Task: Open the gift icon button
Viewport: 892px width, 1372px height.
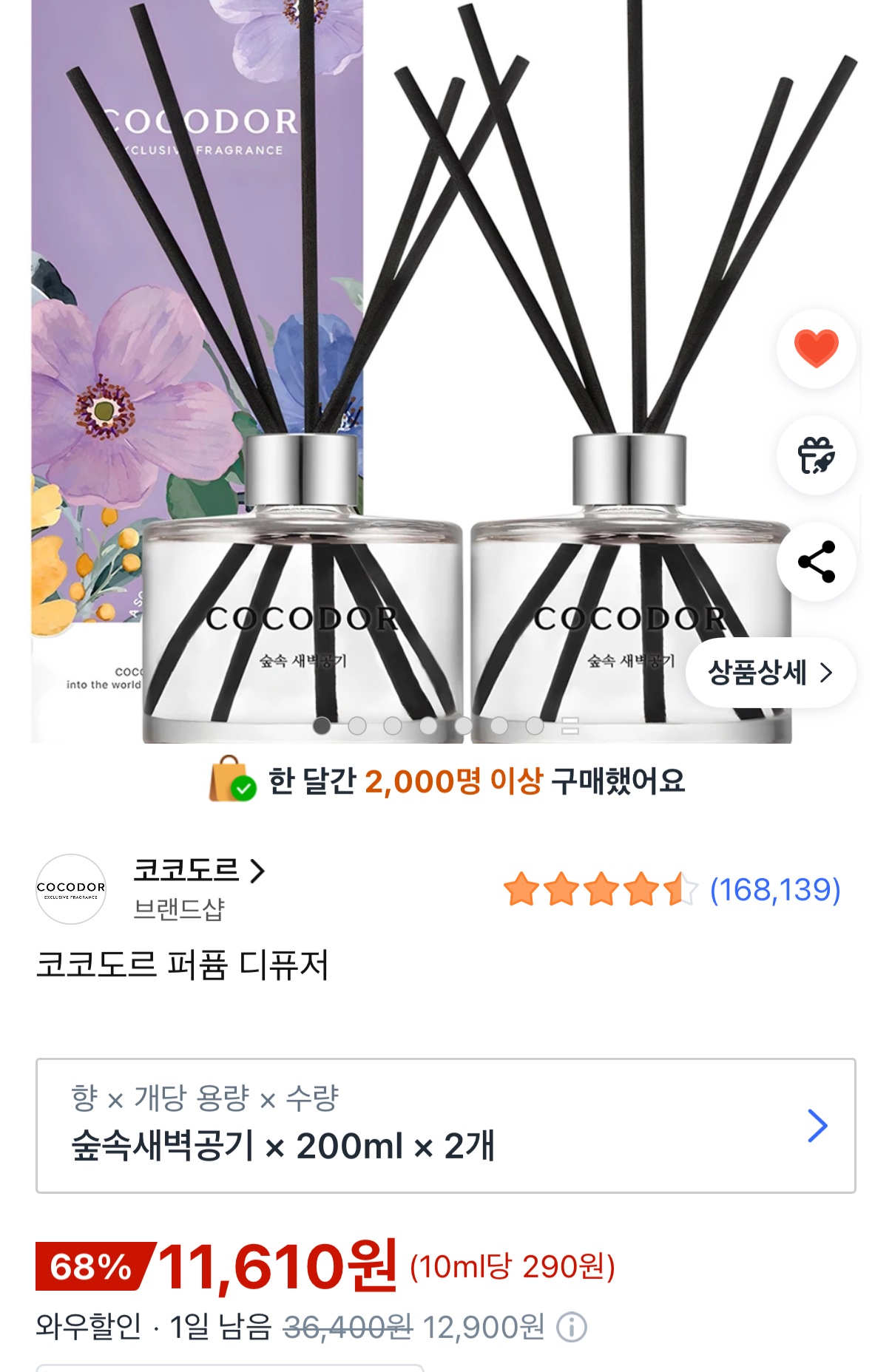Action: pyautogui.click(x=816, y=455)
